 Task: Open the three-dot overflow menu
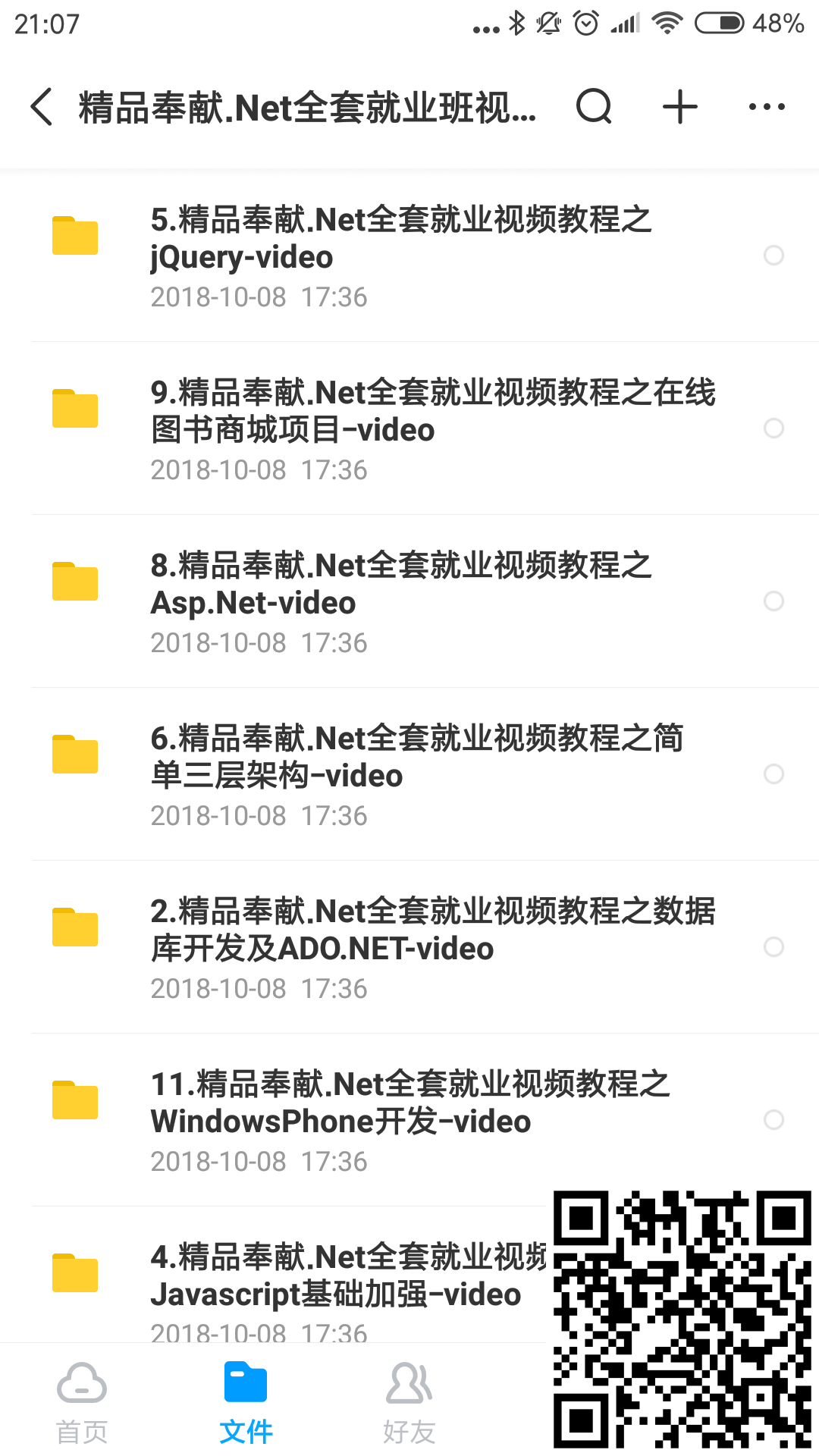pos(767,106)
